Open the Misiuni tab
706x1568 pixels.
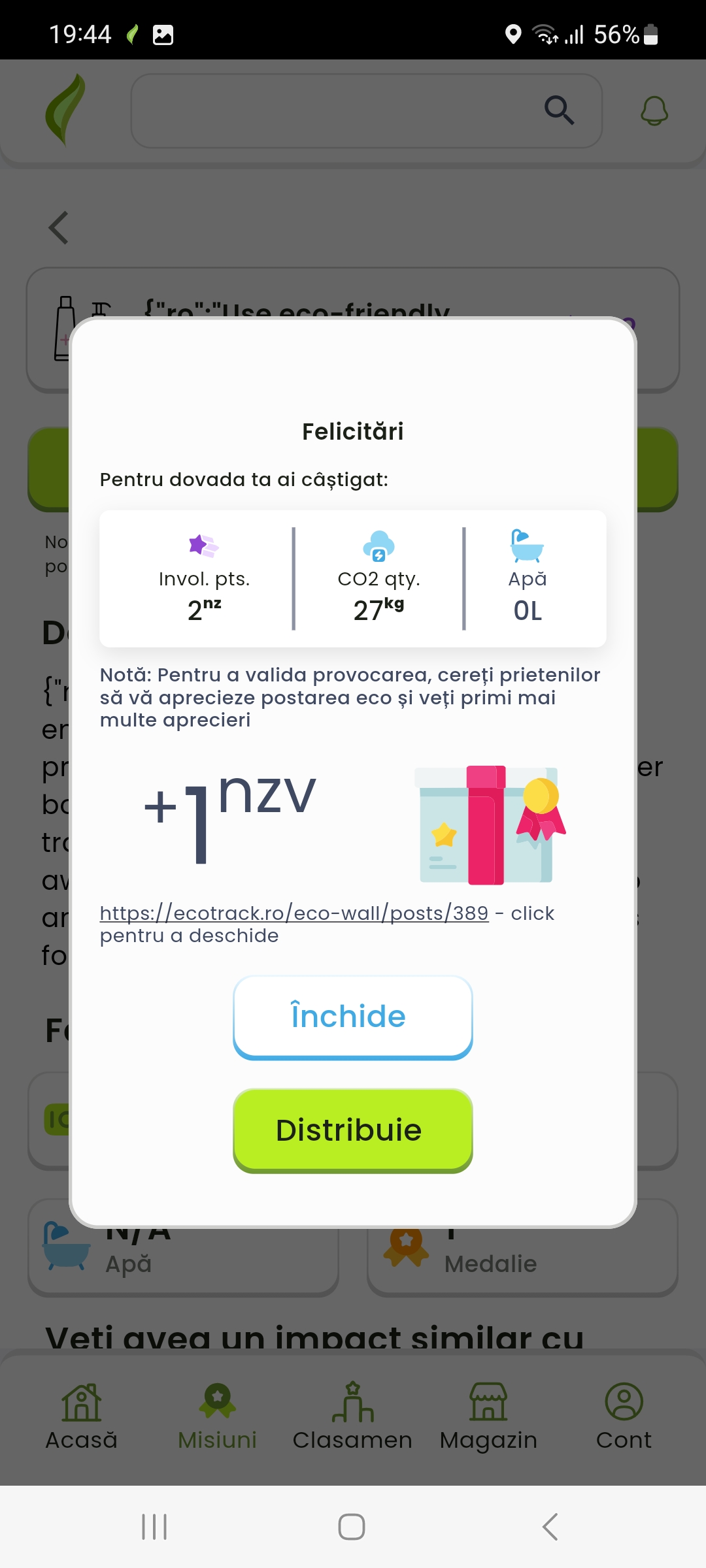tap(217, 1416)
